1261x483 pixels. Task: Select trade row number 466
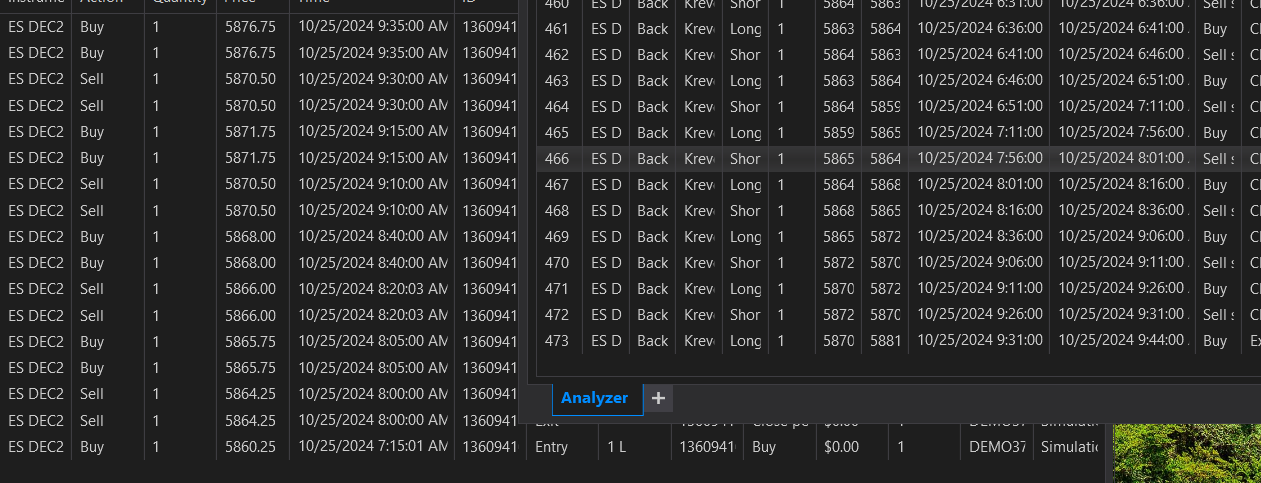click(557, 158)
